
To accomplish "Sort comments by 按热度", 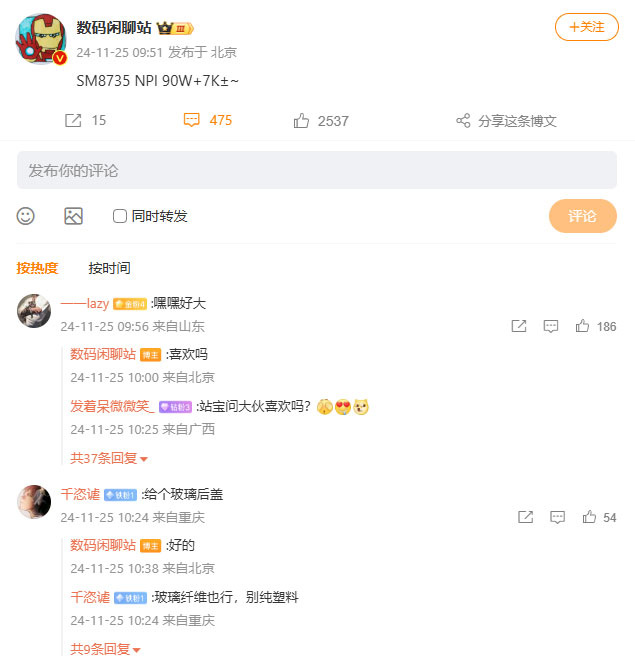I will pos(37,268).
